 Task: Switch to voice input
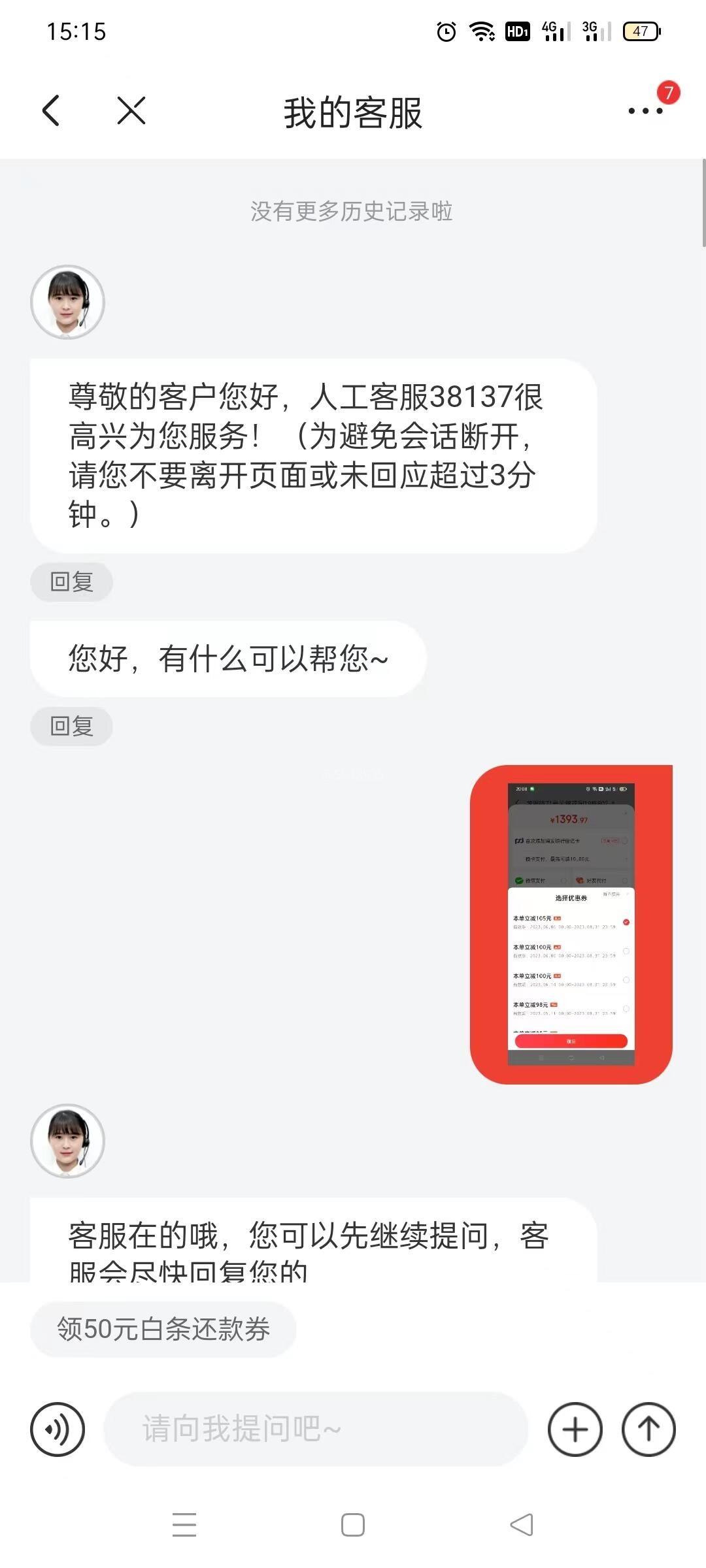coord(58,1429)
